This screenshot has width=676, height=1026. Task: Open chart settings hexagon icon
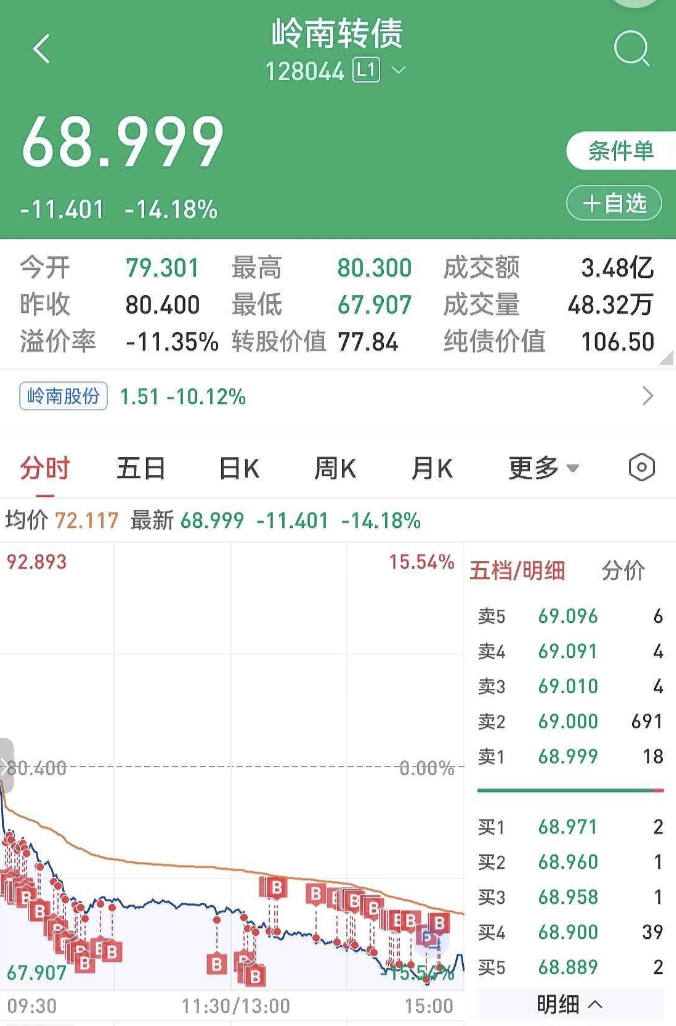pyautogui.click(x=641, y=468)
